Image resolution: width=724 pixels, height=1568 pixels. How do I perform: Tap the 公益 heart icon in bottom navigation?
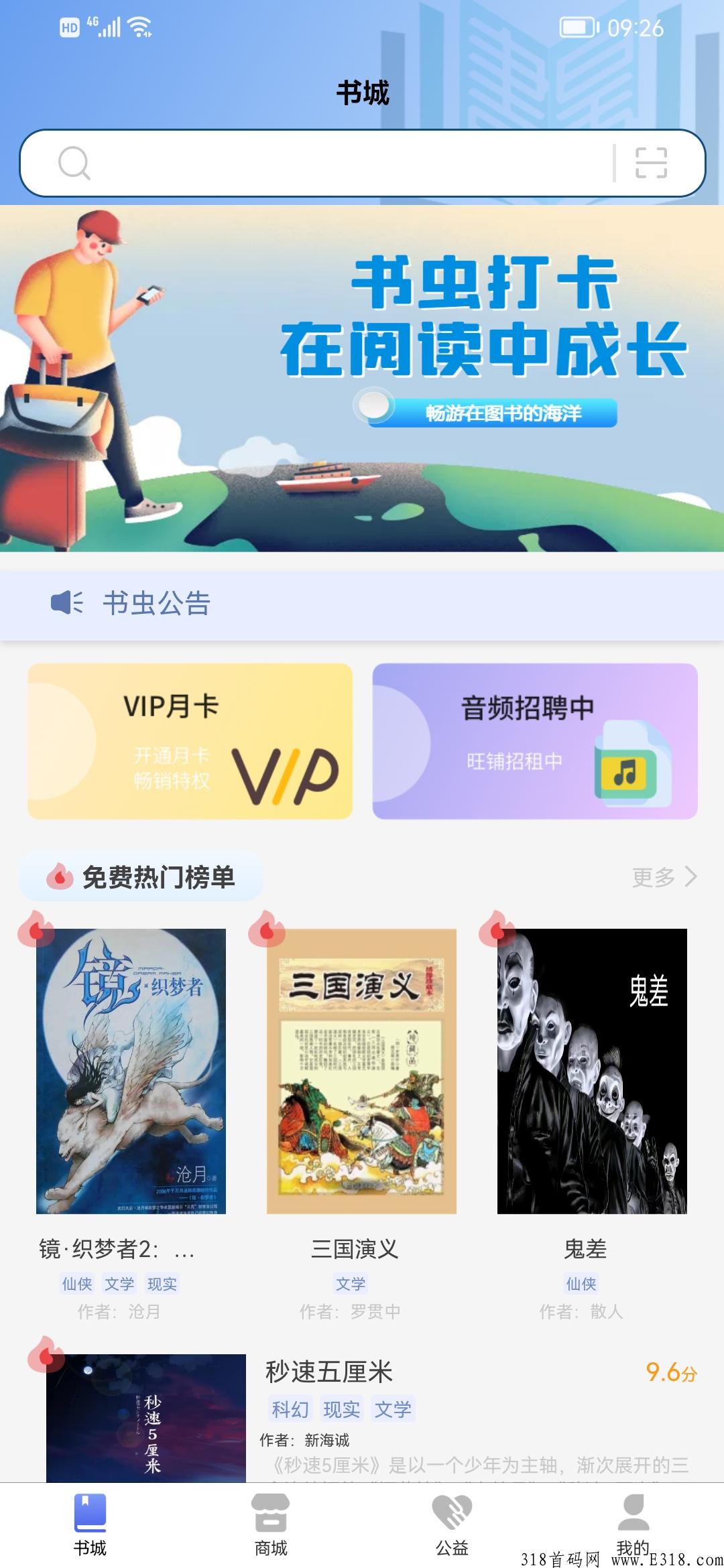tap(452, 1512)
